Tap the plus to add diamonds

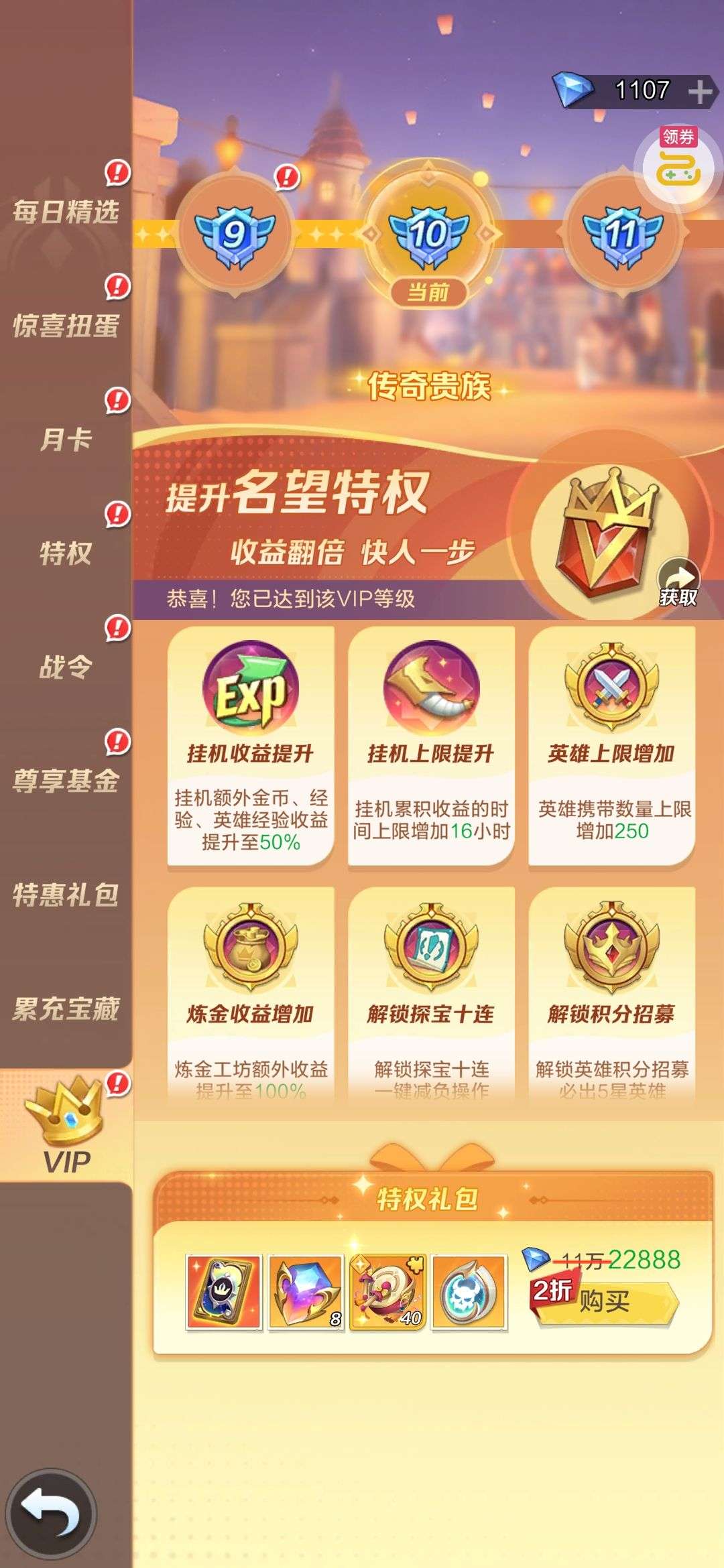coord(700,91)
